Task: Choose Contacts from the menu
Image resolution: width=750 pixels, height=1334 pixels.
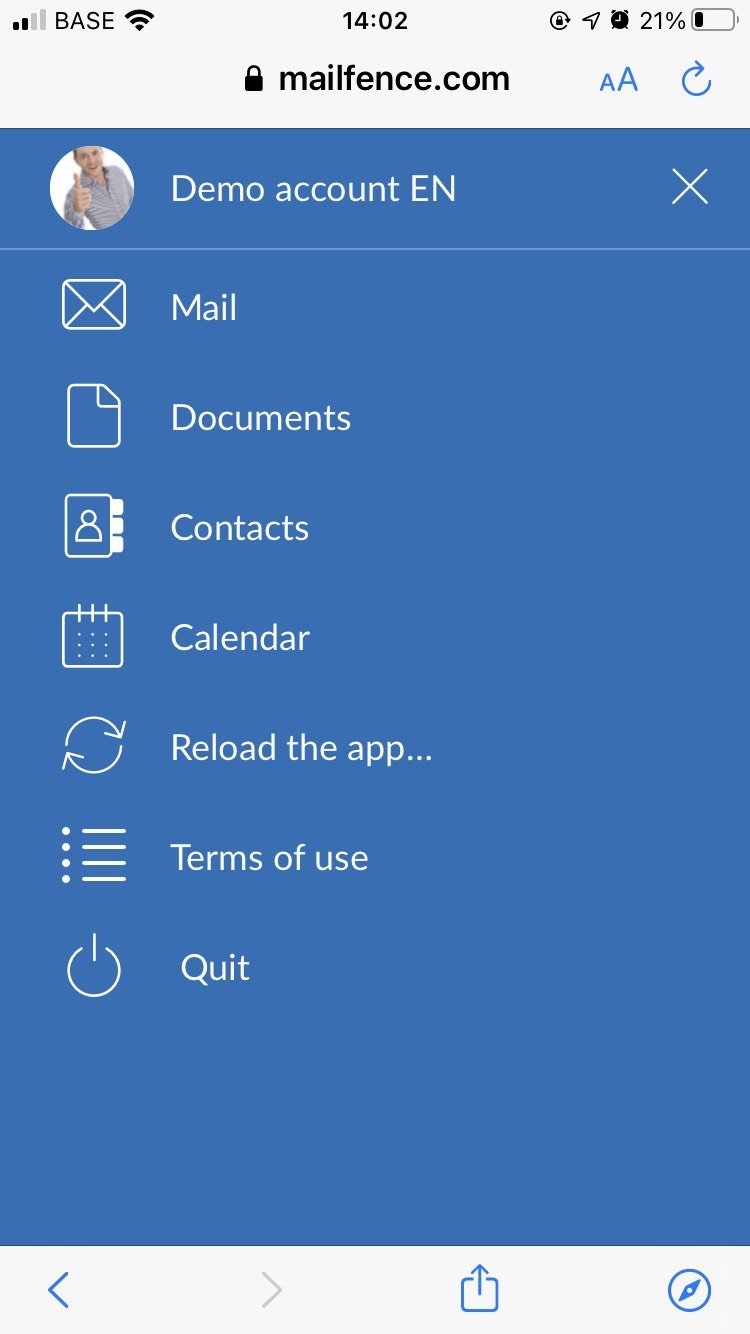Action: pyautogui.click(x=240, y=526)
